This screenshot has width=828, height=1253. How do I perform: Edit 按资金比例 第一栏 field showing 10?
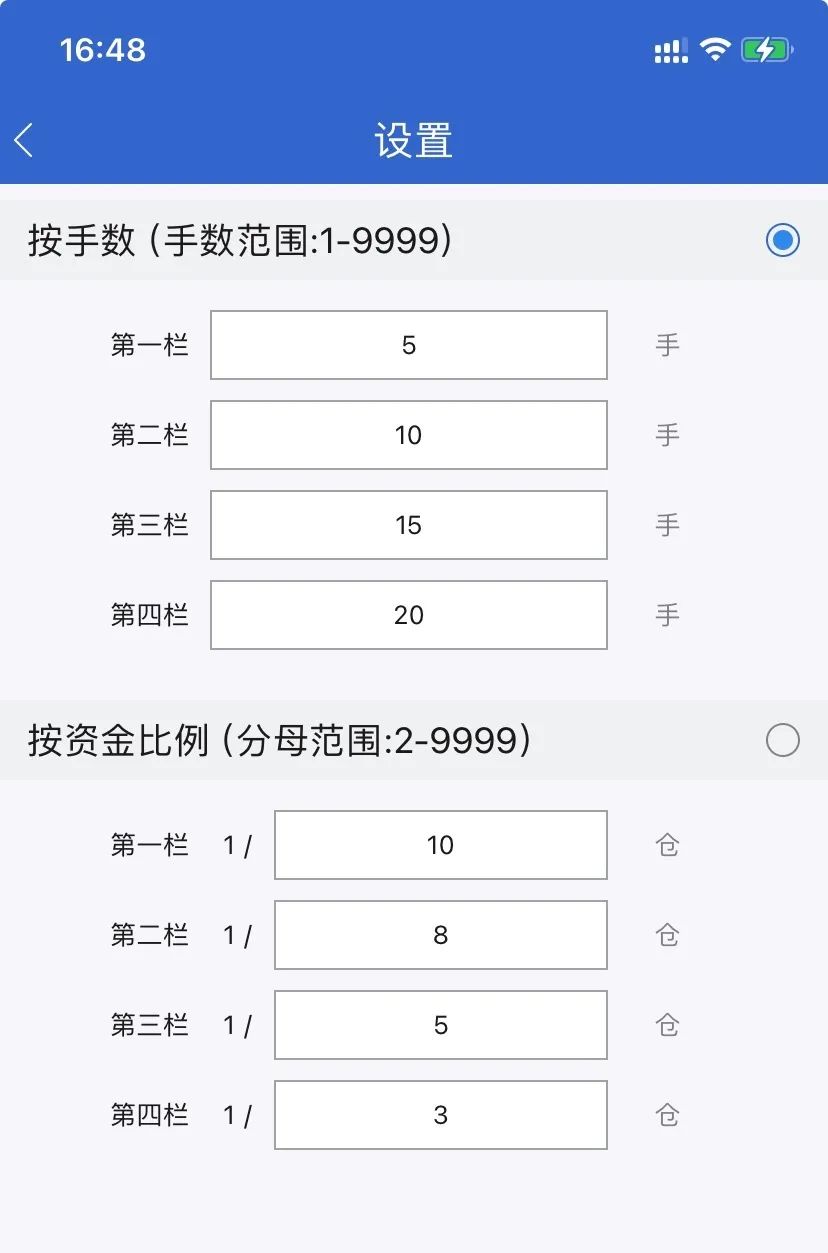(x=440, y=845)
